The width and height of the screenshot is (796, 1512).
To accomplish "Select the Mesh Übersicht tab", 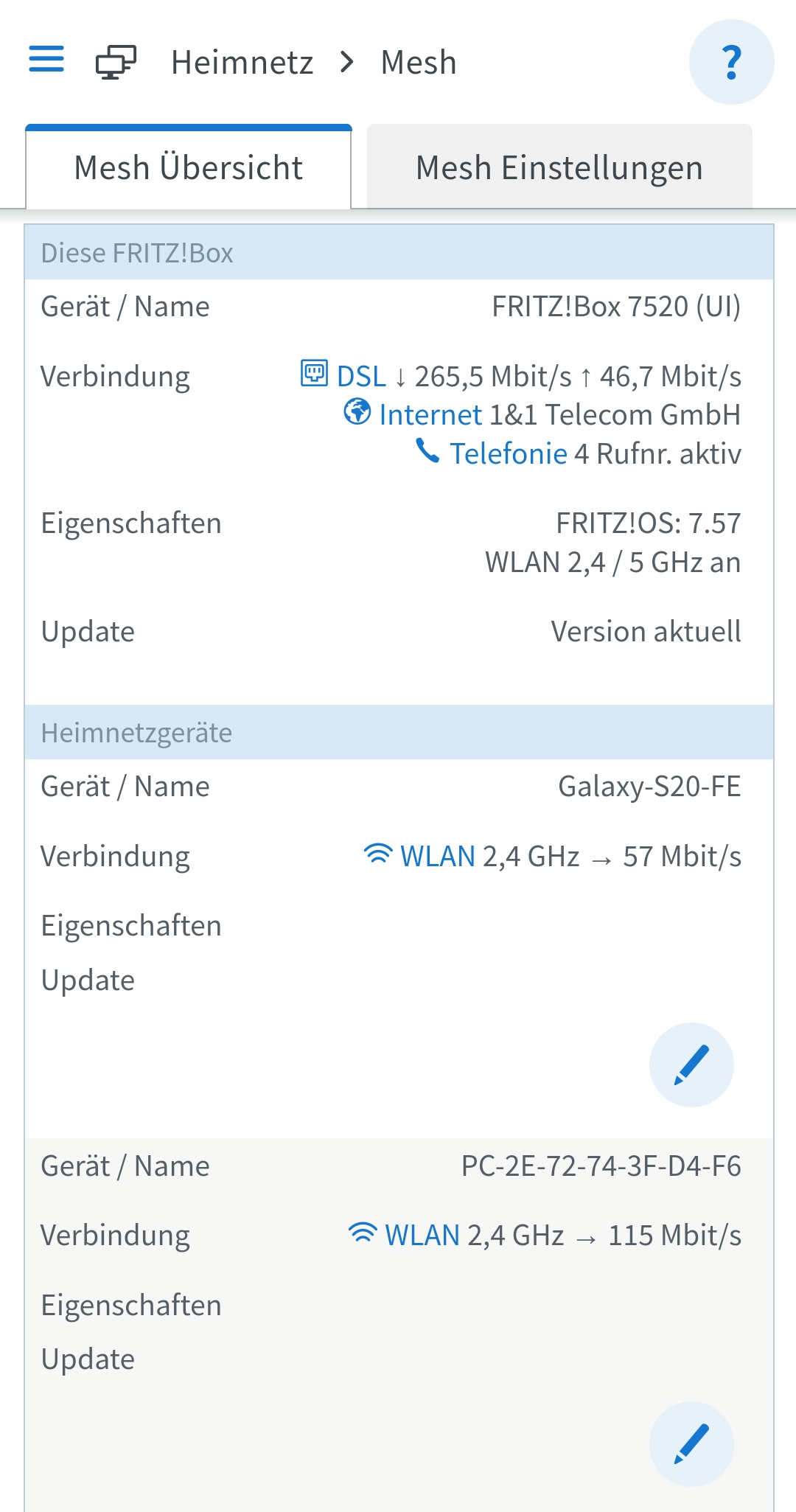I will click(189, 168).
